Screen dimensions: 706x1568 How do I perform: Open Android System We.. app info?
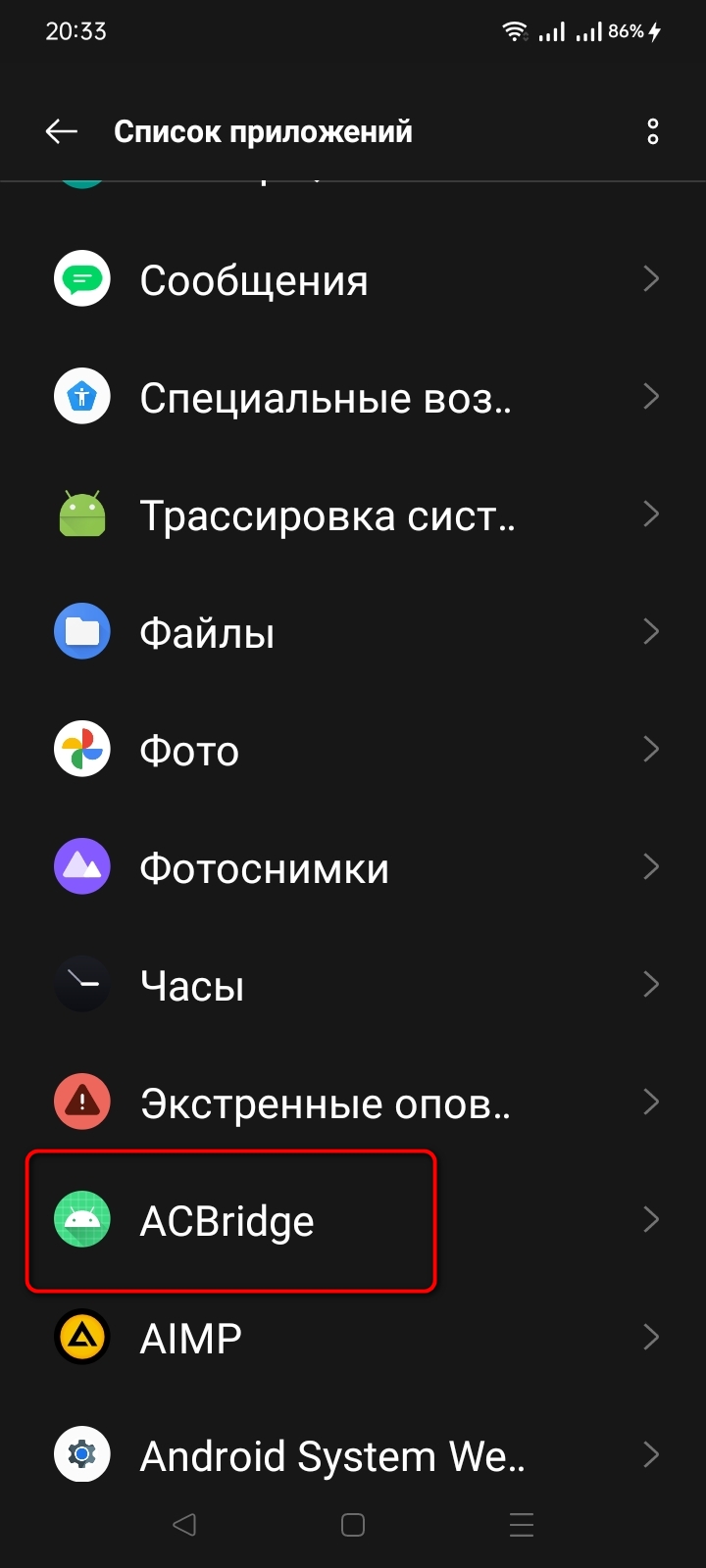point(353,1456)
